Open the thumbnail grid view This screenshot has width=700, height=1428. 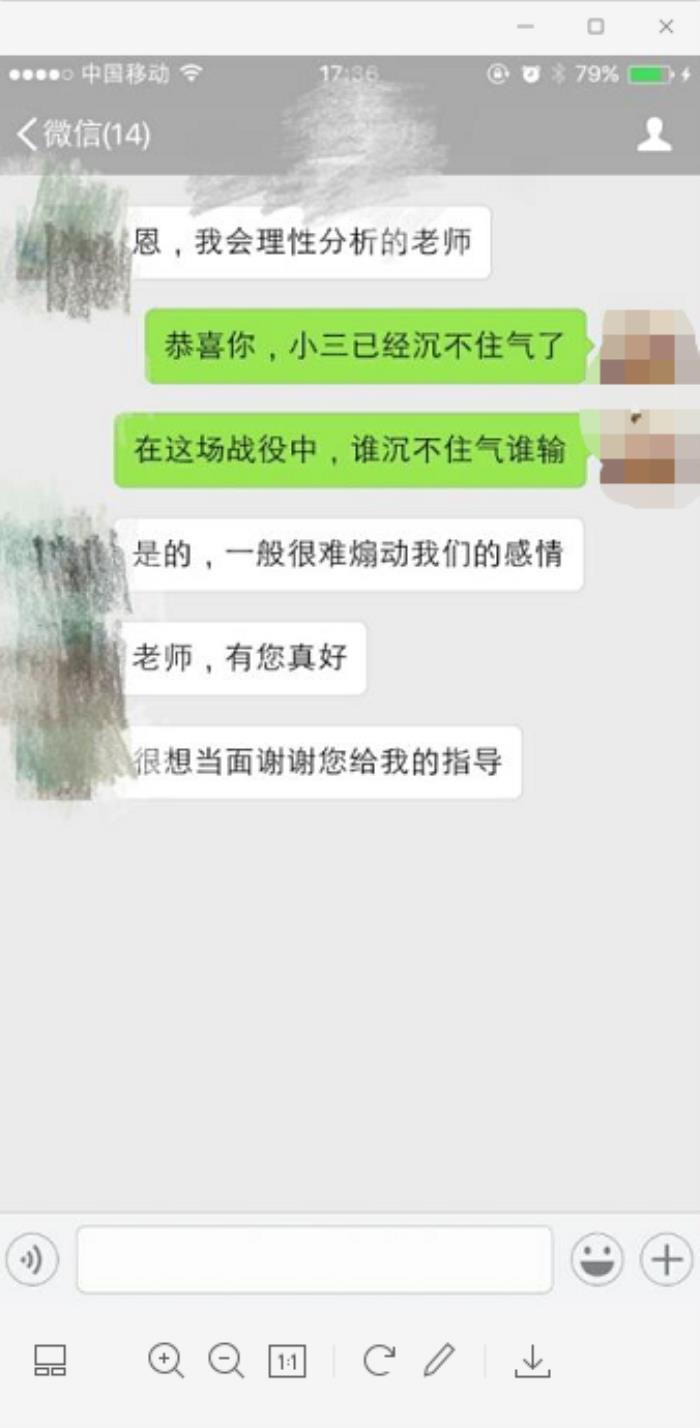50,1360
